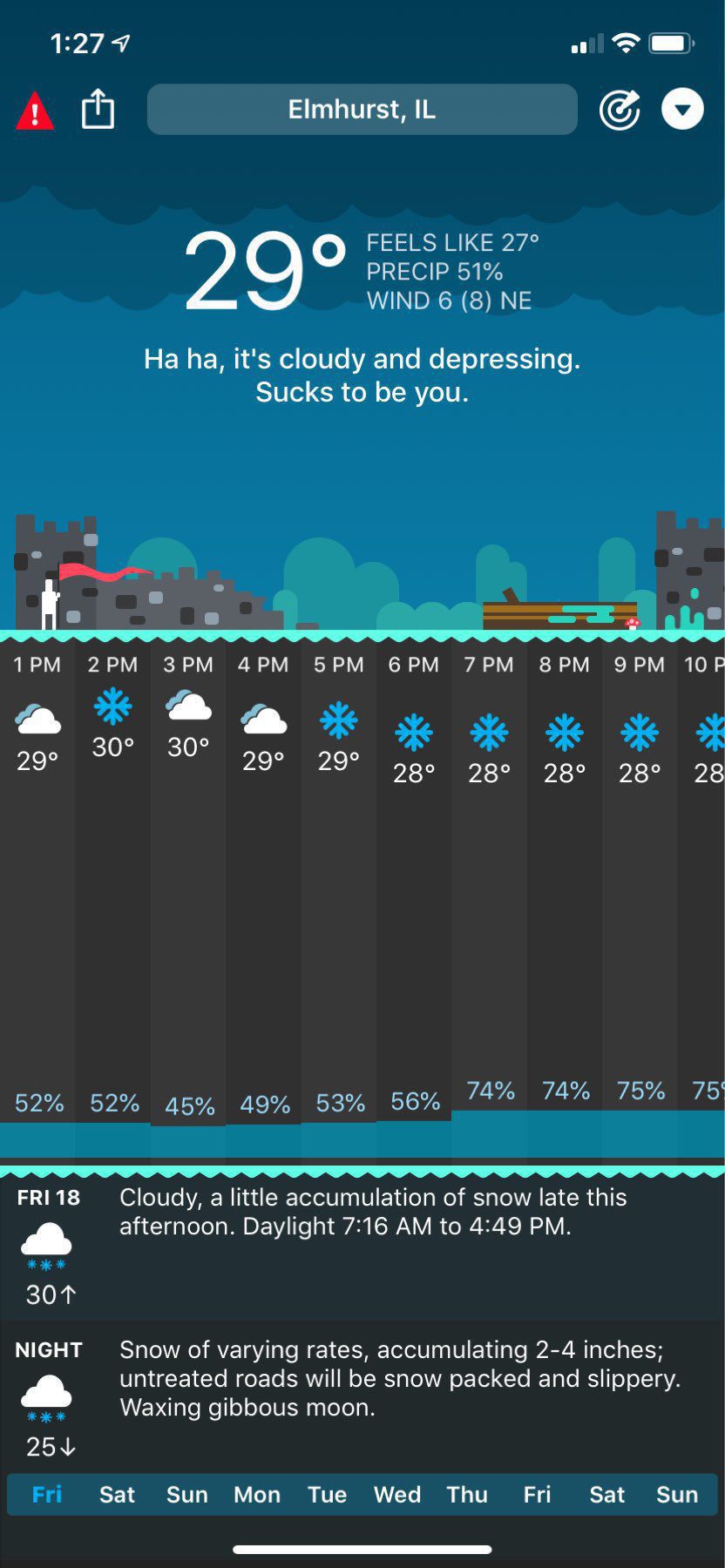Switch to the Thu forecast tab
The width and height of the screenshot is (725, 1568).
[467, 1495]
